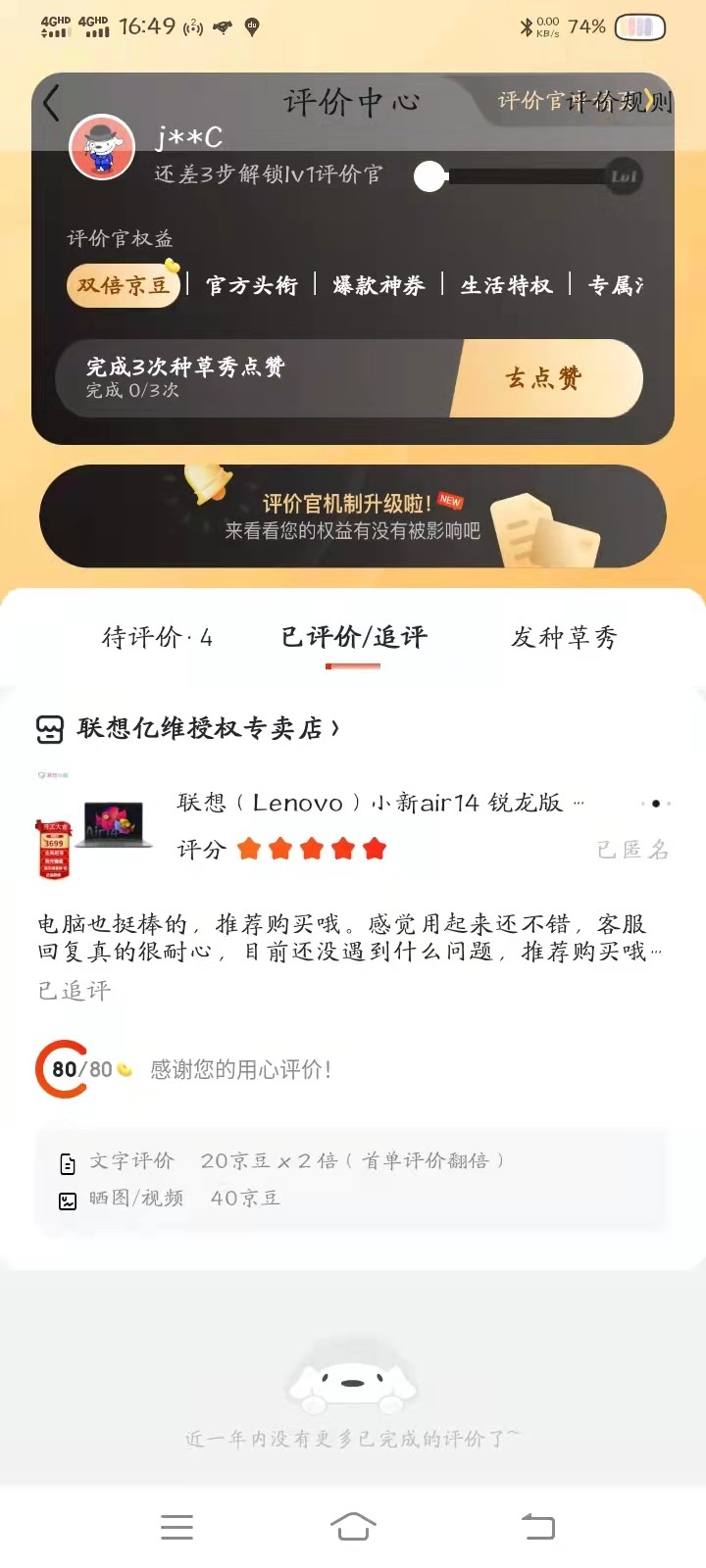Viewport: 706px width, 1568px height.
Task: Tap the 去点赞 button
Action: (x=543, y=378)
